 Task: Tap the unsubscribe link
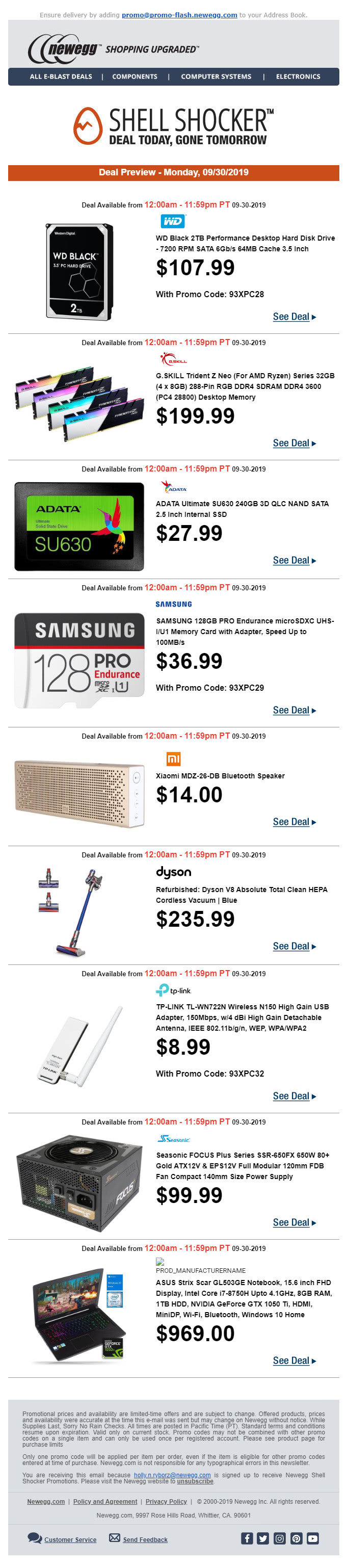pos(195,1481)
